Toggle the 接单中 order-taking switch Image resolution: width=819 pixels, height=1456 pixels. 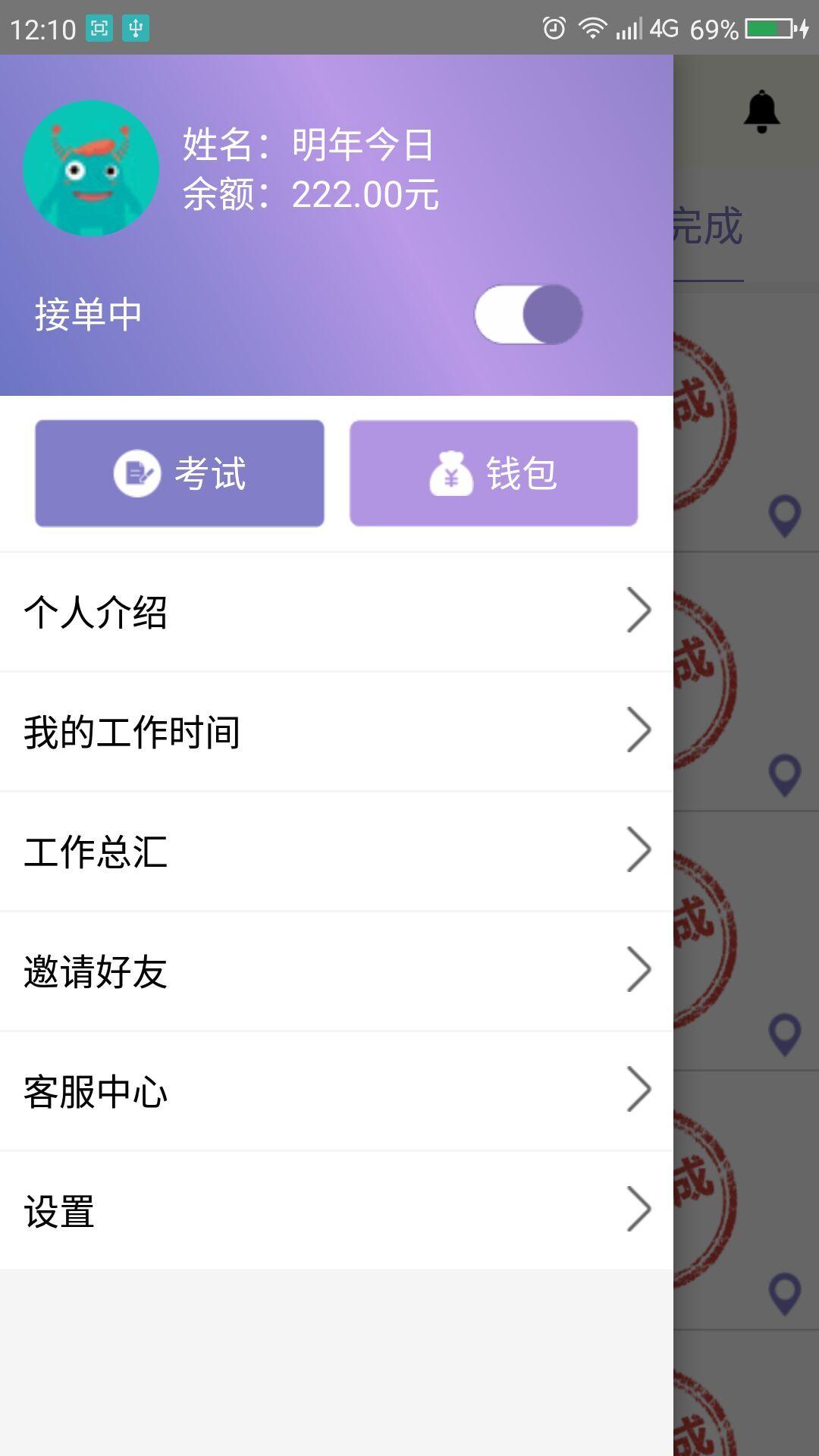(528, 315)
